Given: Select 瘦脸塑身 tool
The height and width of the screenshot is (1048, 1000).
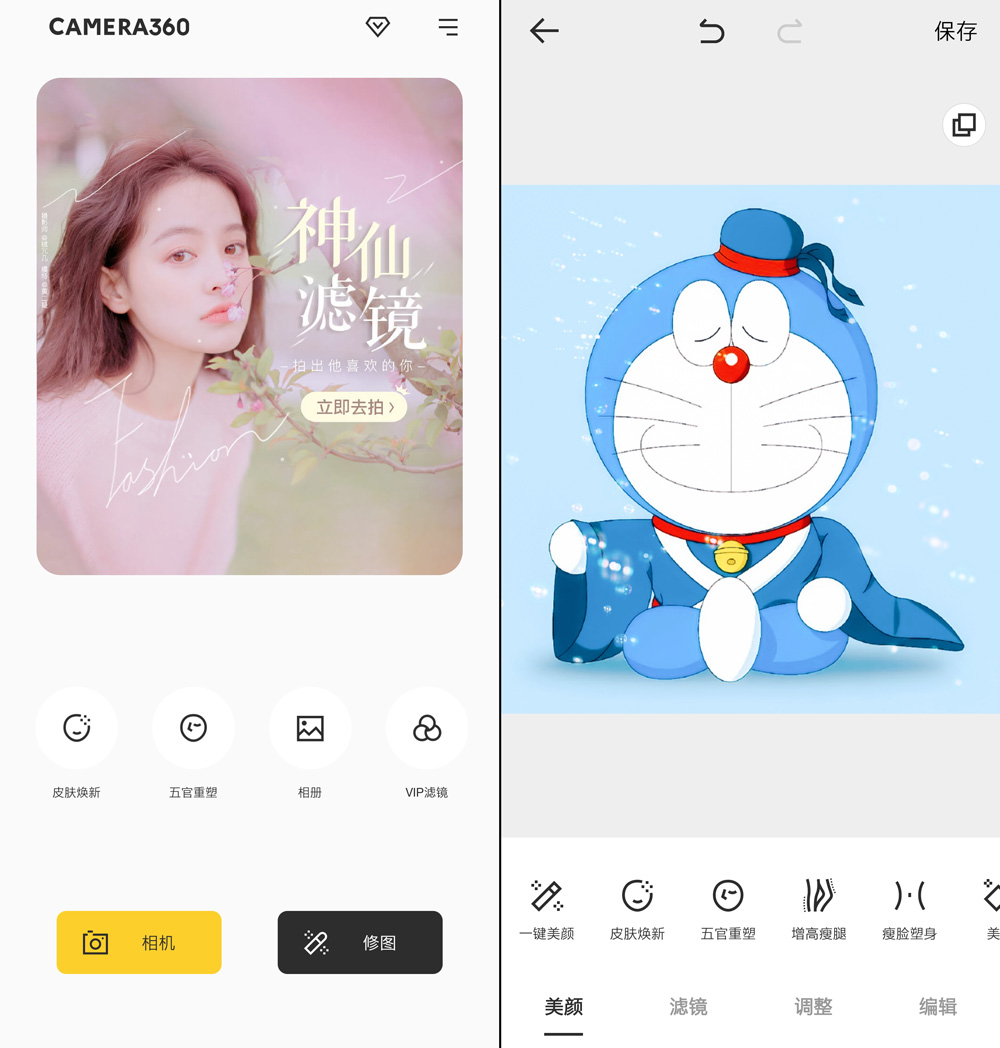Looking at the screenshot, I should point(909,907).
